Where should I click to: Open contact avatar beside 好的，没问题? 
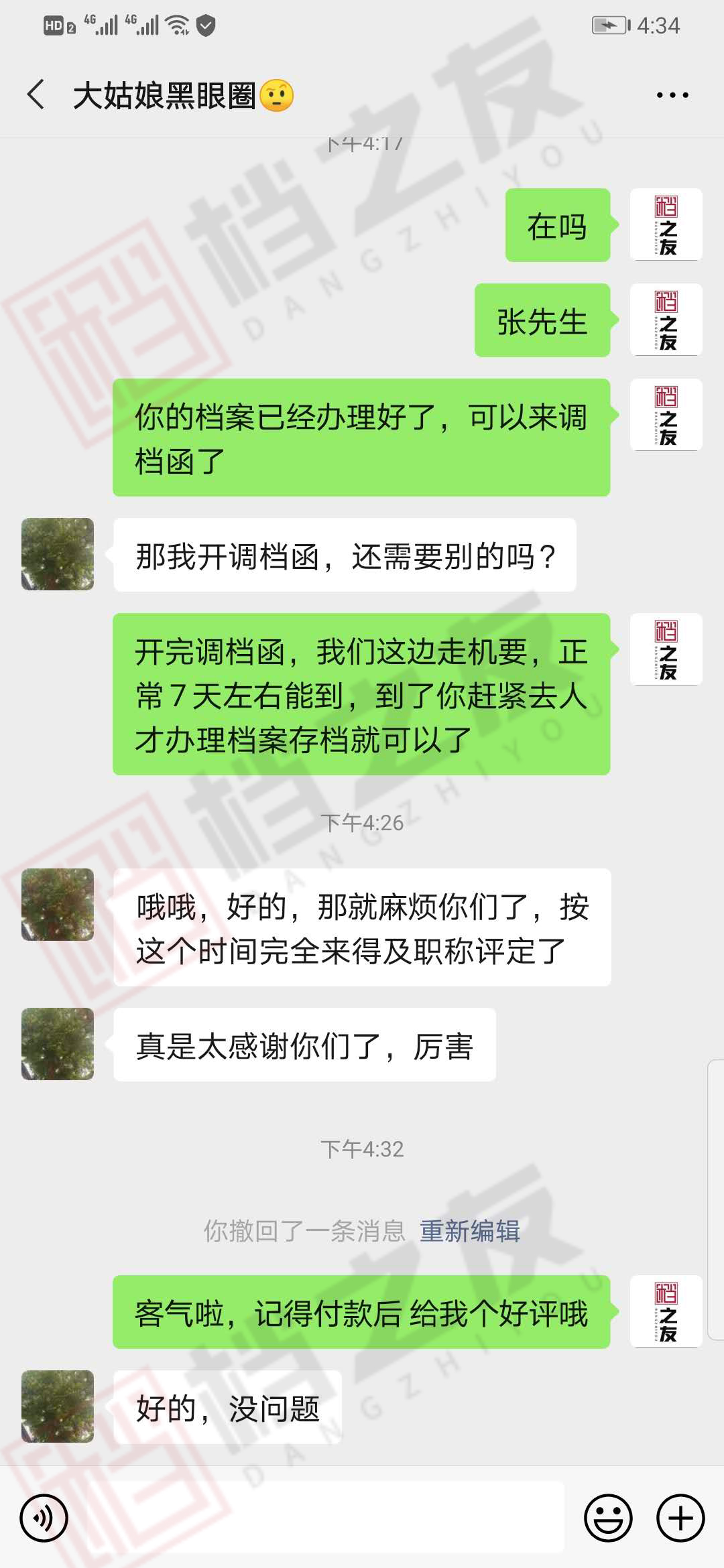[58, 1407]
